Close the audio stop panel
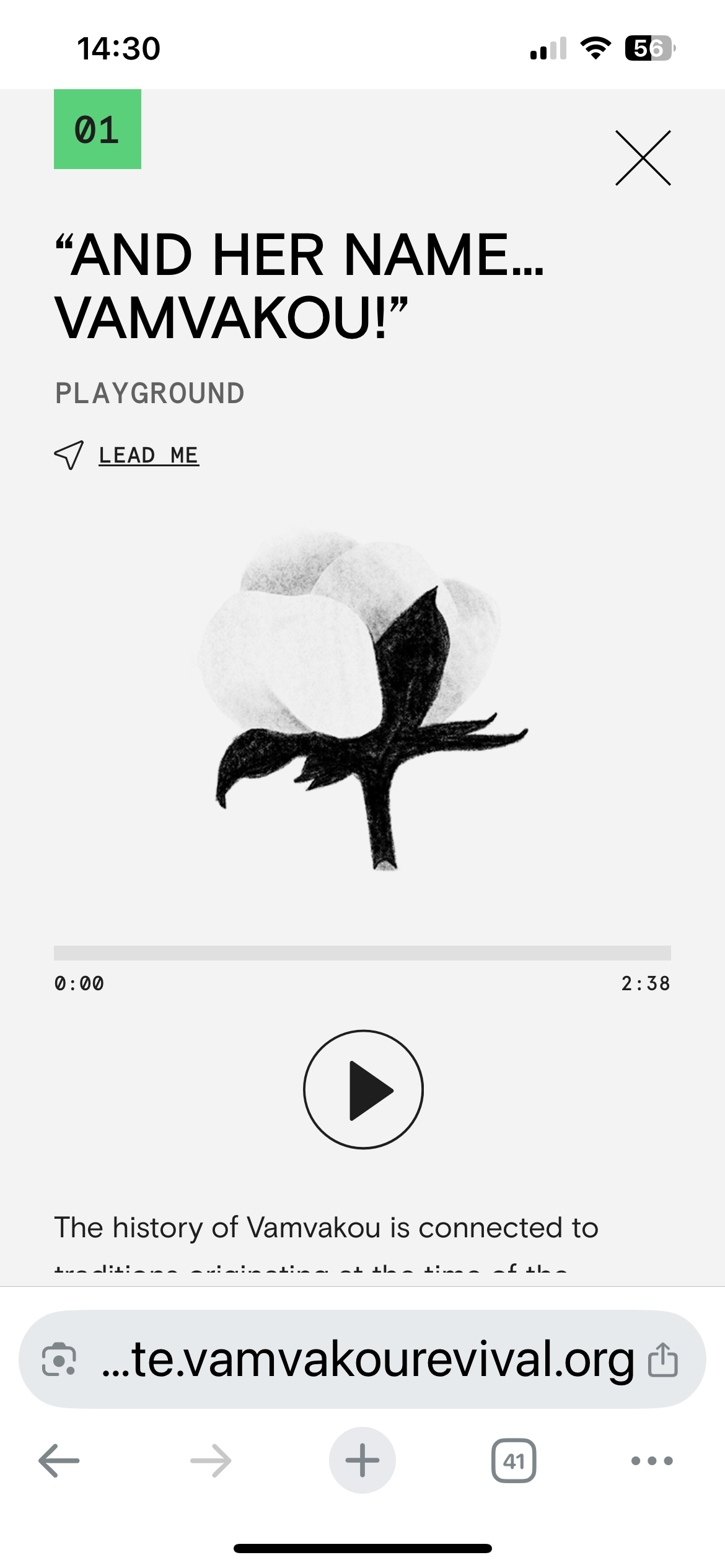 coord(643,158)
